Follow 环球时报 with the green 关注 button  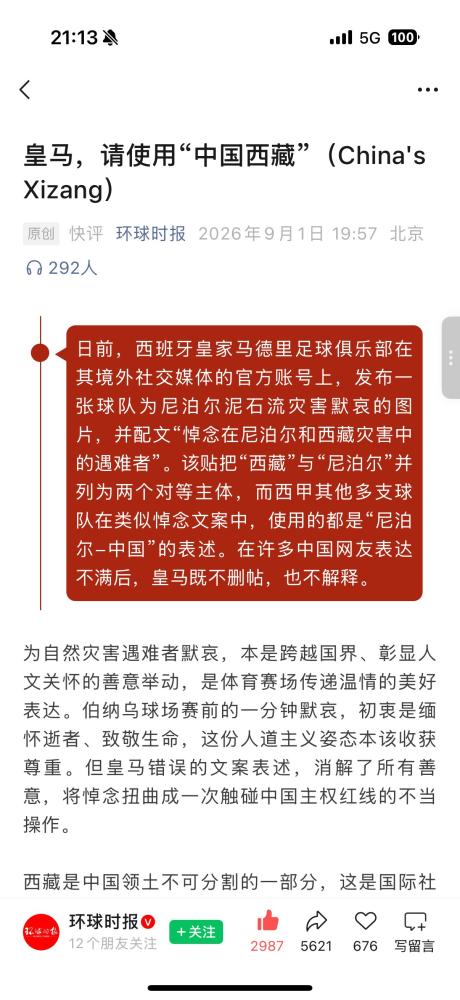click(x=196, y=932)
